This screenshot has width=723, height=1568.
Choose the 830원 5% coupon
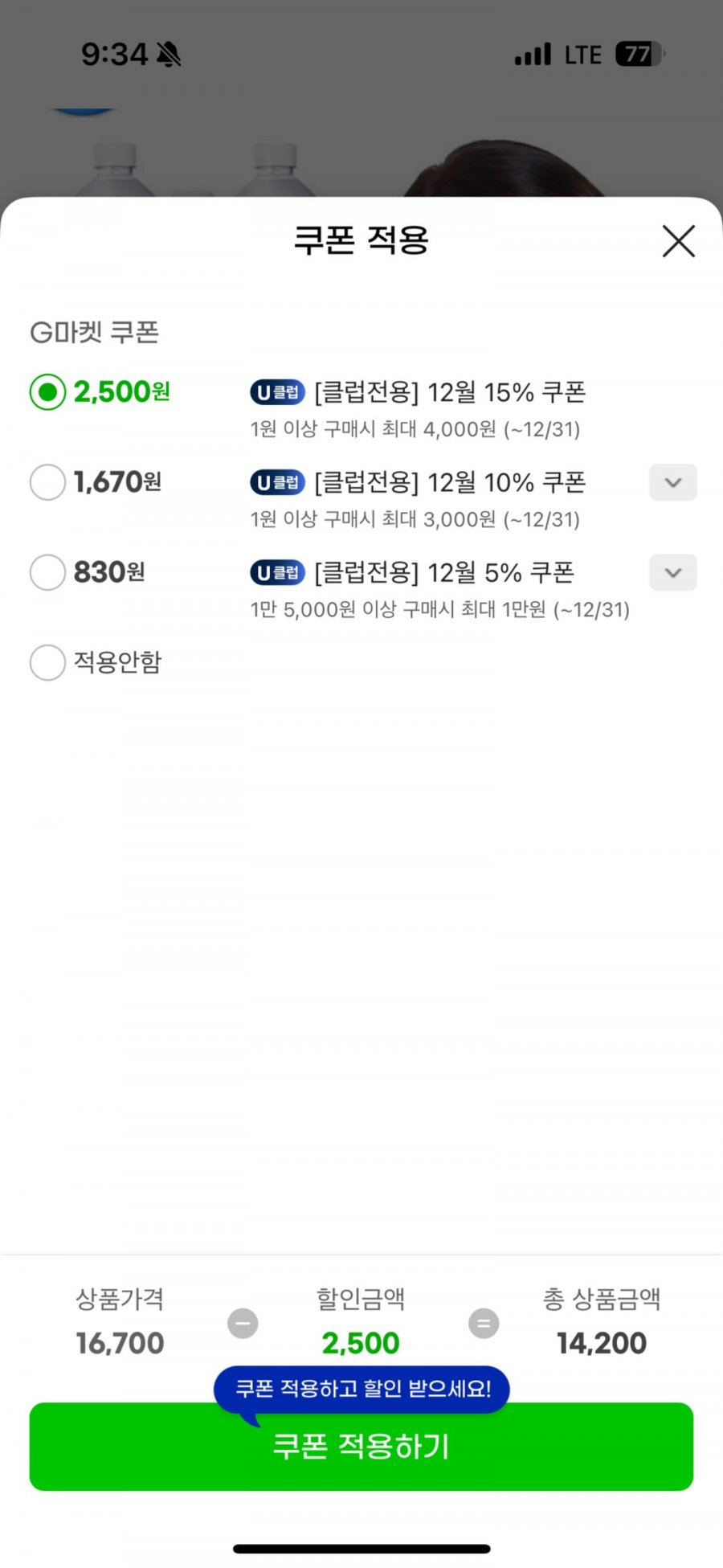point(47,572)
